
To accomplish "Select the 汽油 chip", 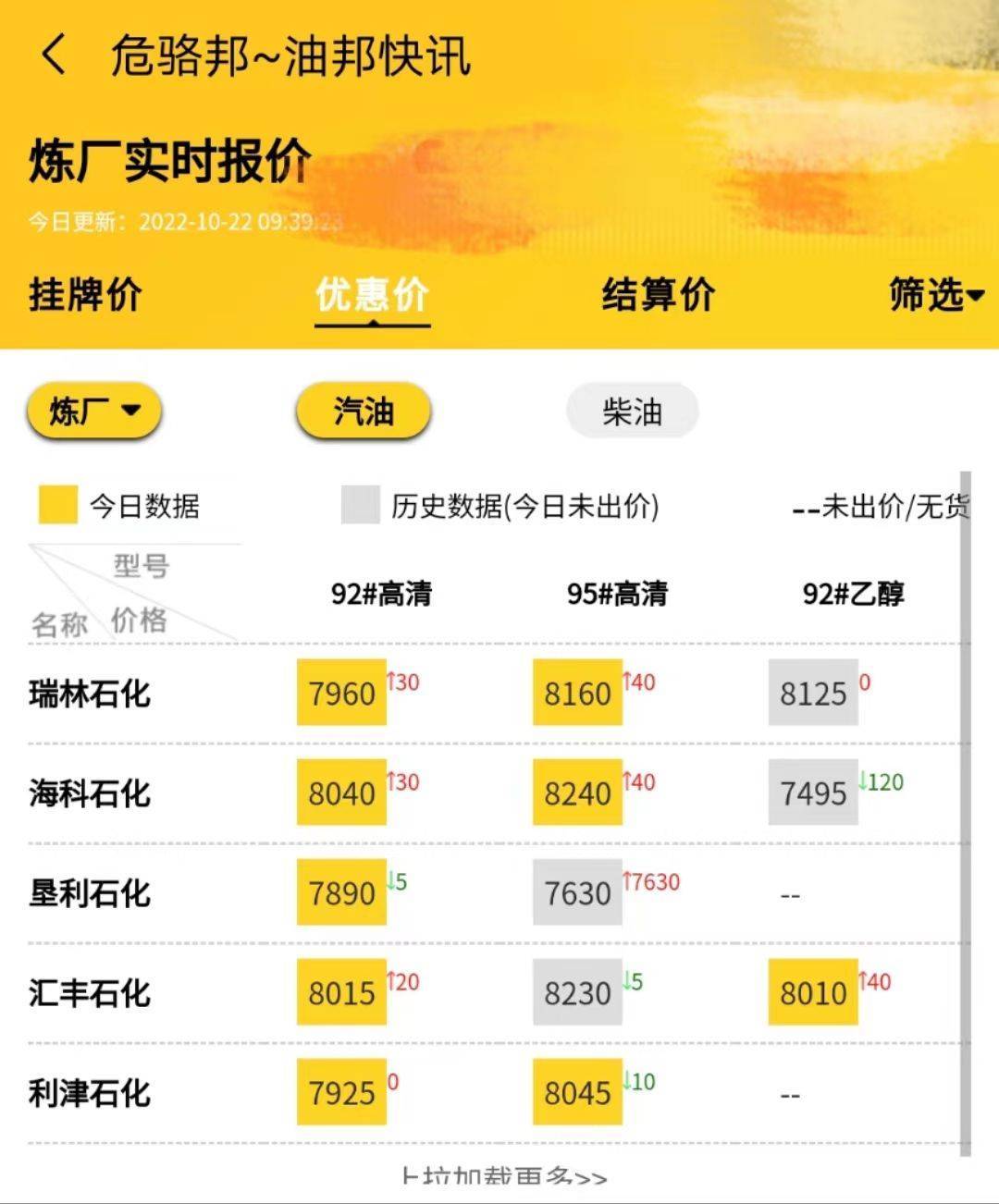I will [364, 412].
